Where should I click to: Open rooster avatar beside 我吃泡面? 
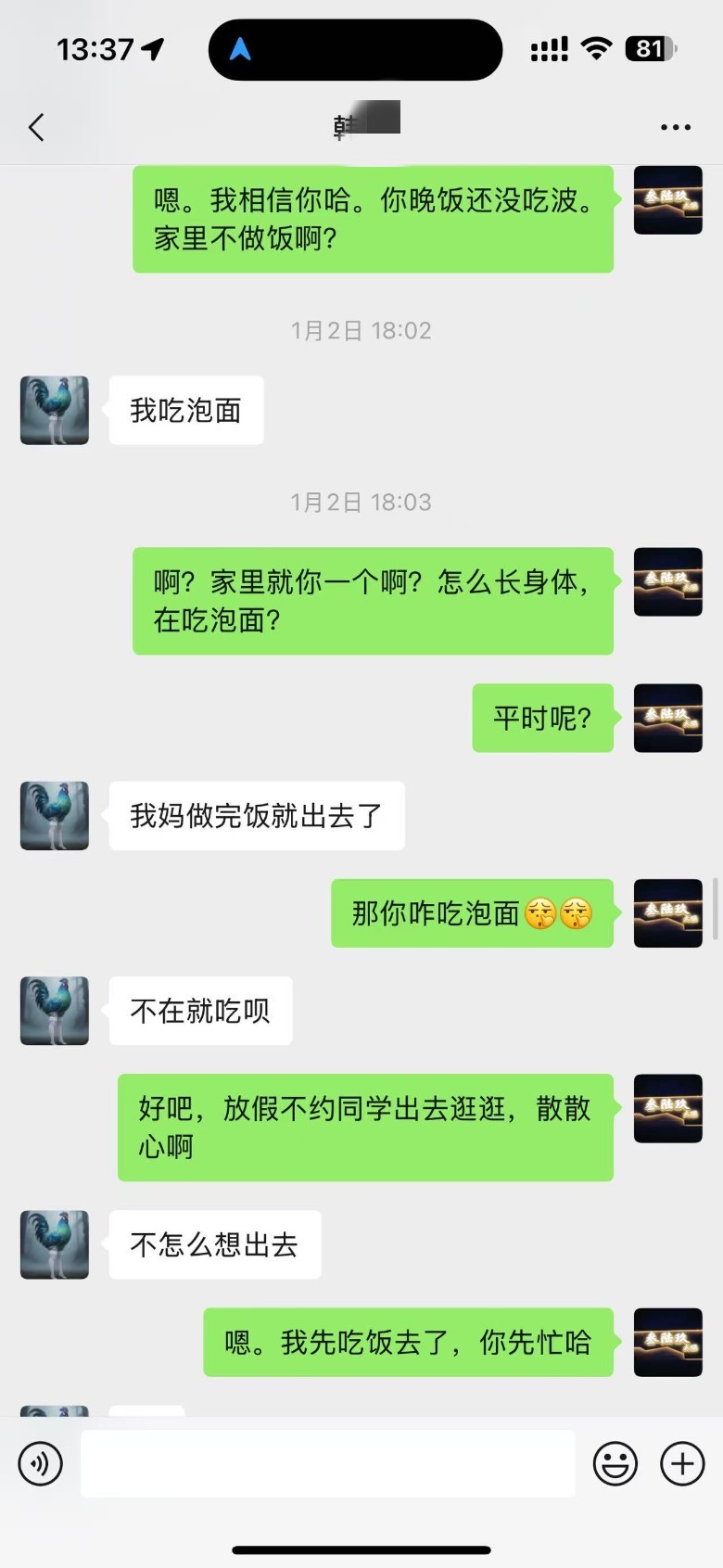pyautogui.click(x=55, y=410)
